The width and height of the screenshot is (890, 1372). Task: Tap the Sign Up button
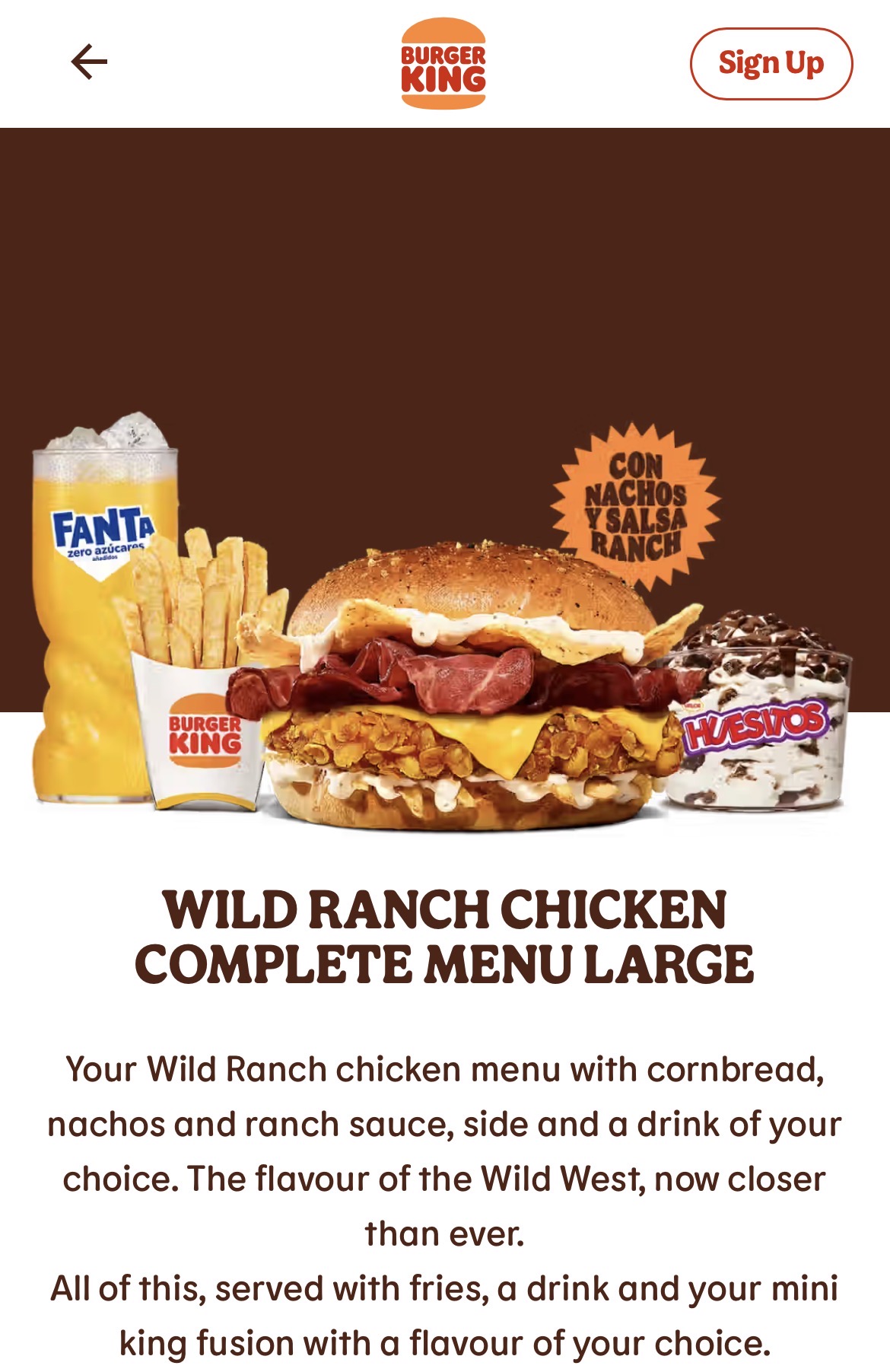(771, 64)
